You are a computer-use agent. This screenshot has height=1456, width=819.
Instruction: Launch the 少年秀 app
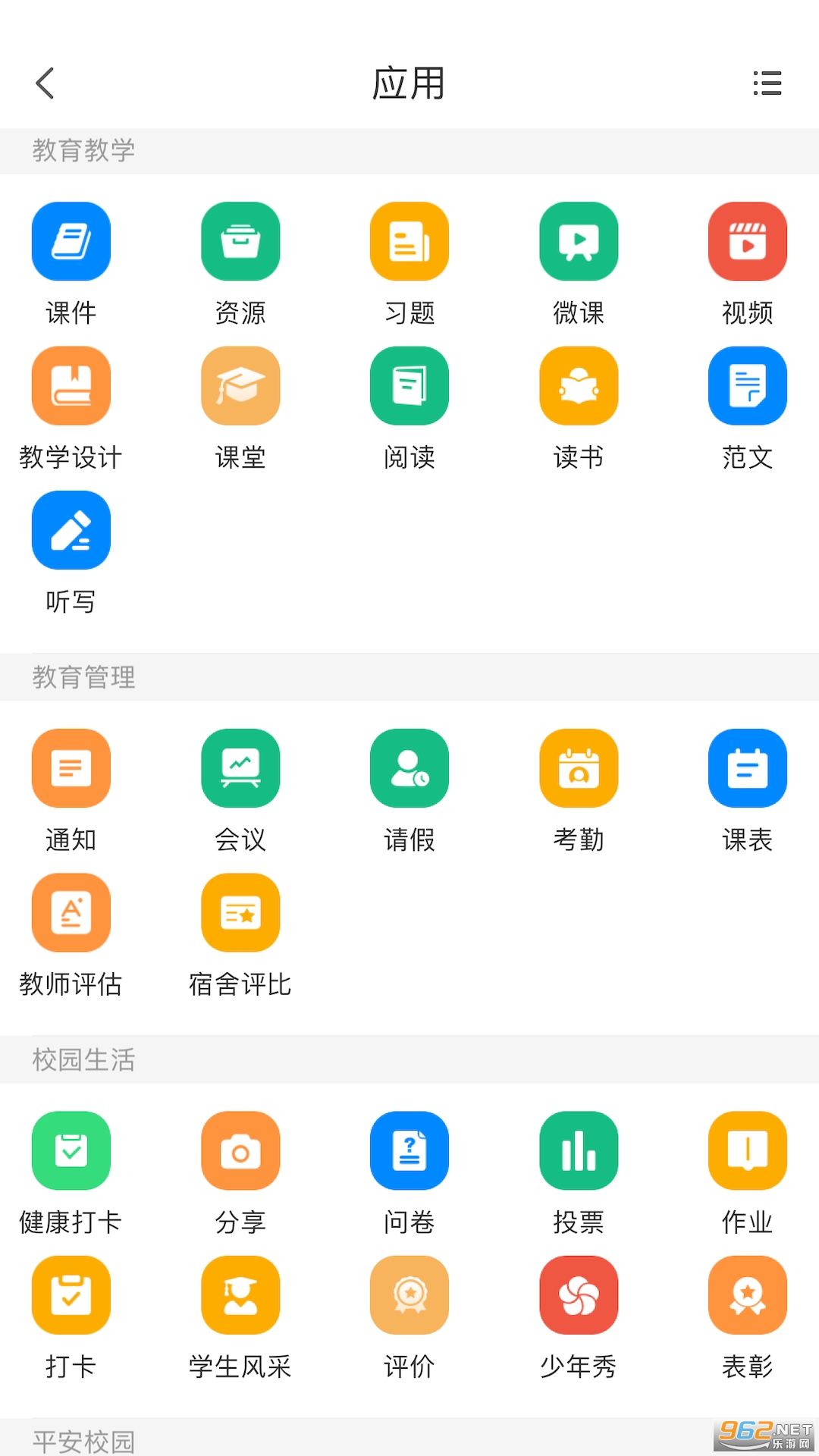click(x=579, y=1295)
